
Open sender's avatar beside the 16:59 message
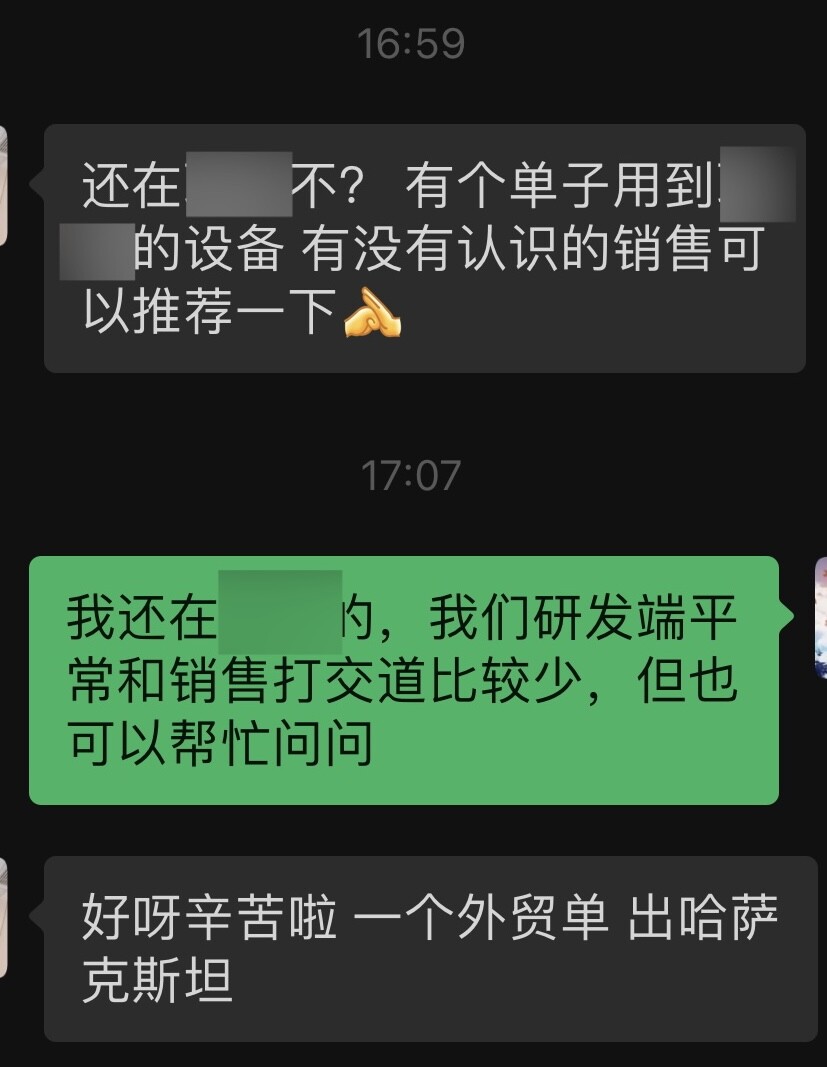click(x=4, y=185)
